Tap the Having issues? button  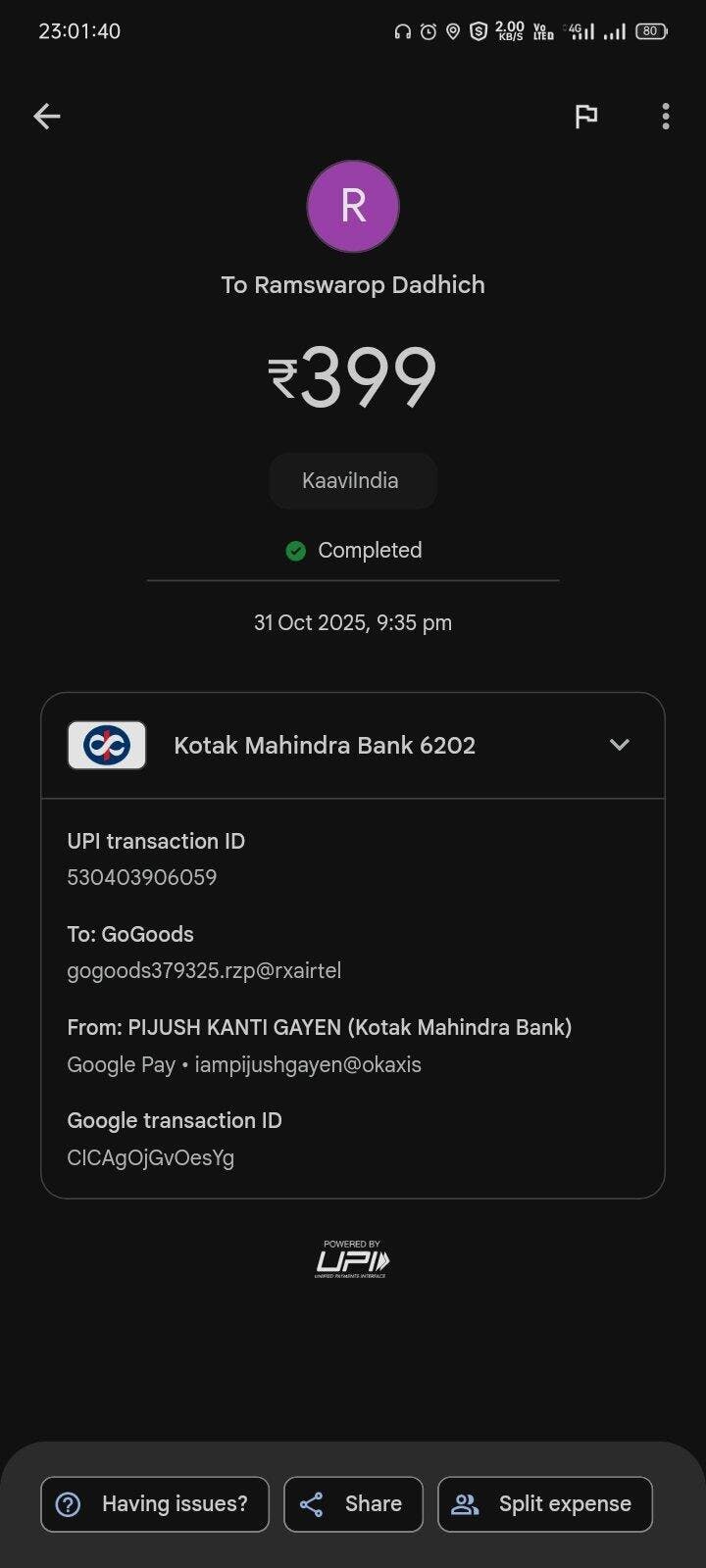(155, 1503)
